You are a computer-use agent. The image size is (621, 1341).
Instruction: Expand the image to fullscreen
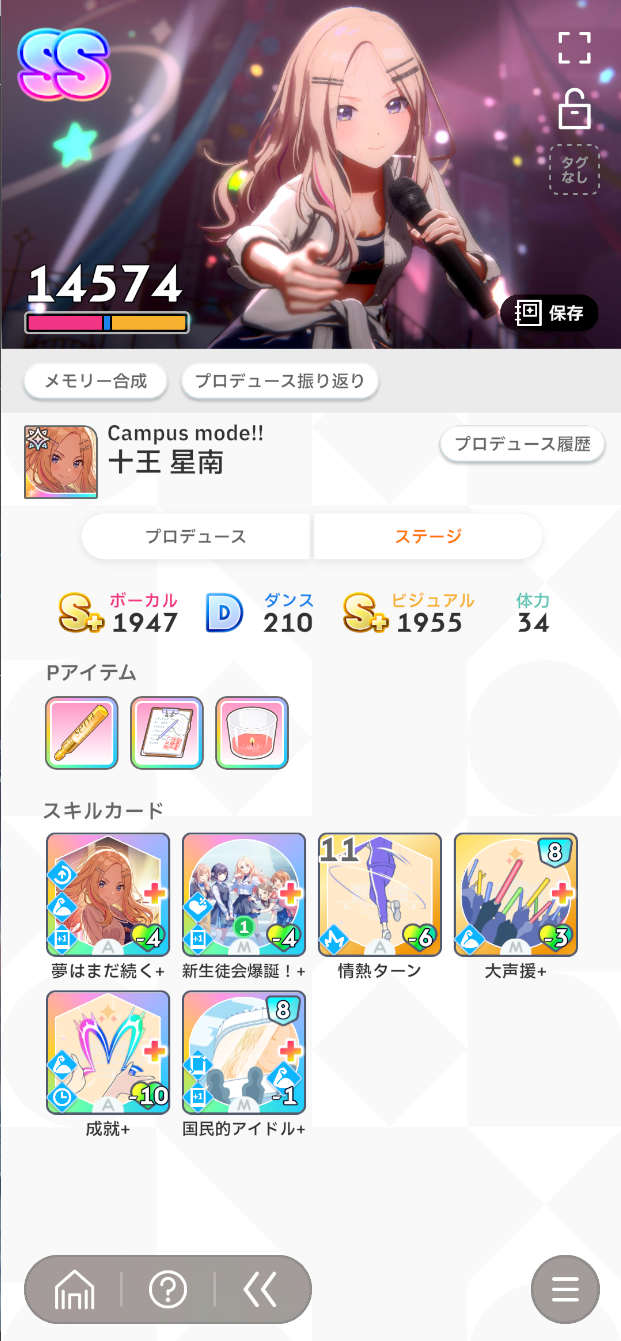574,48
